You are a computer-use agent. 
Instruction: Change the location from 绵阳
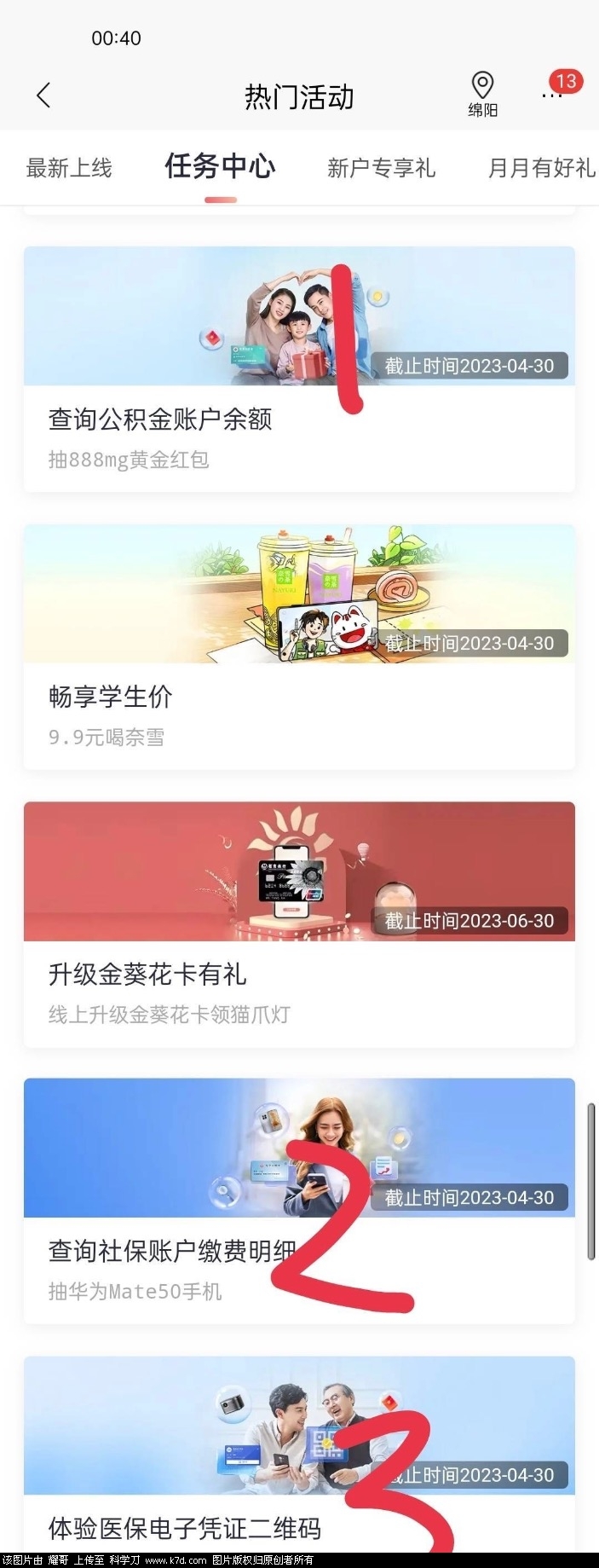point(482,94)
